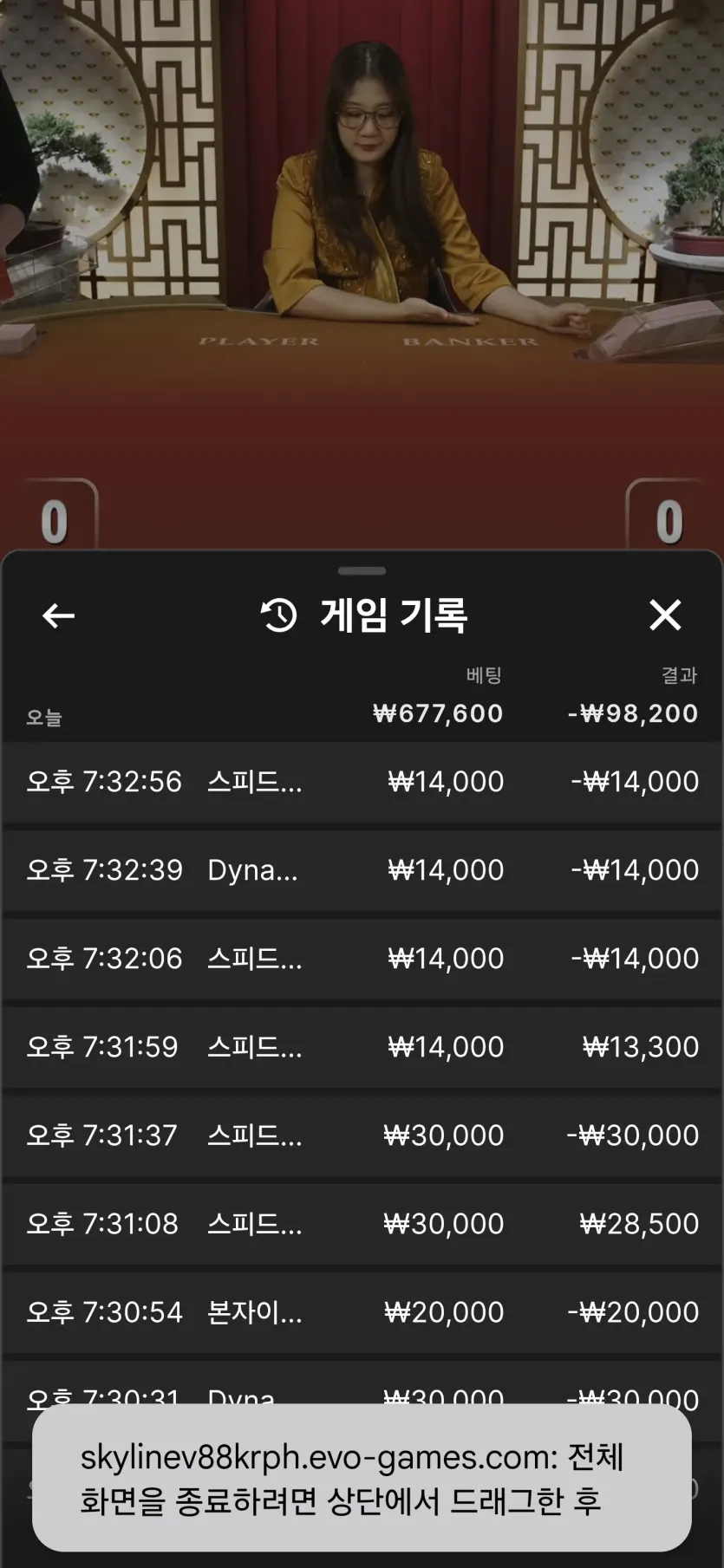
Task: View details of the 오후 7:31:08 record
Action: 362,1224
